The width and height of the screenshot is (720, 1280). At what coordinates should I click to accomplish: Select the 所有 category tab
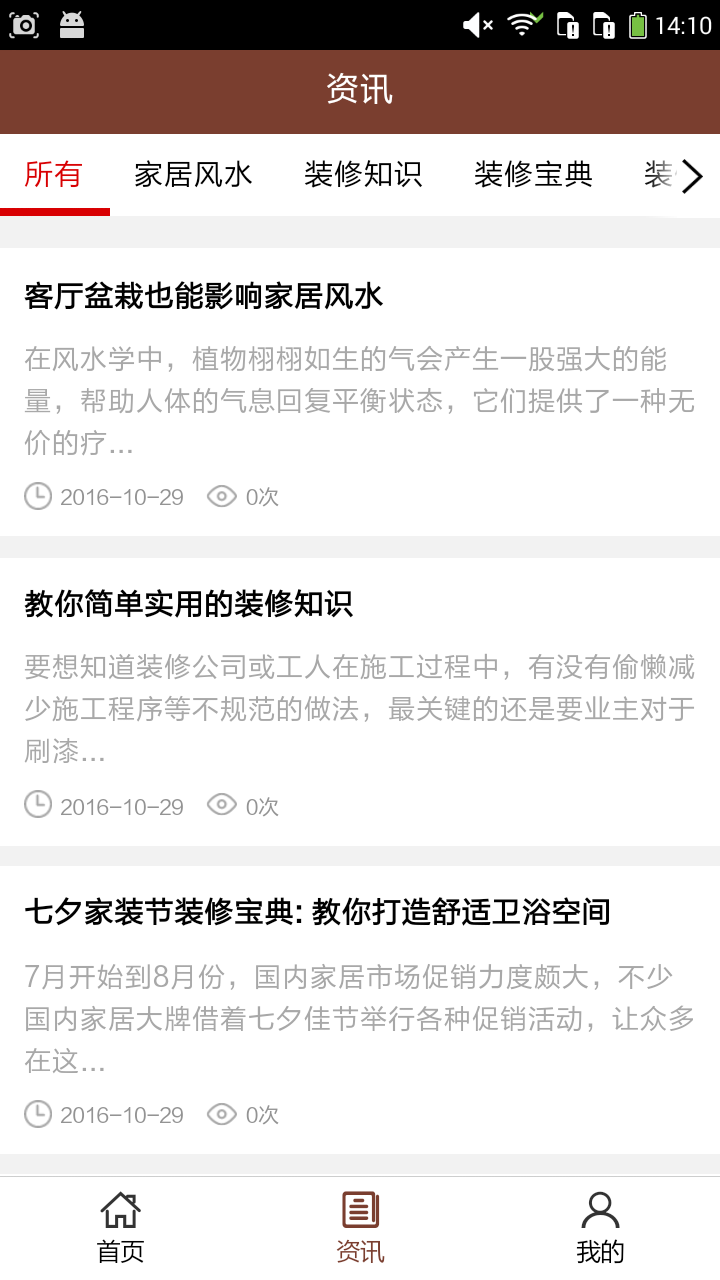click(54, 175)
